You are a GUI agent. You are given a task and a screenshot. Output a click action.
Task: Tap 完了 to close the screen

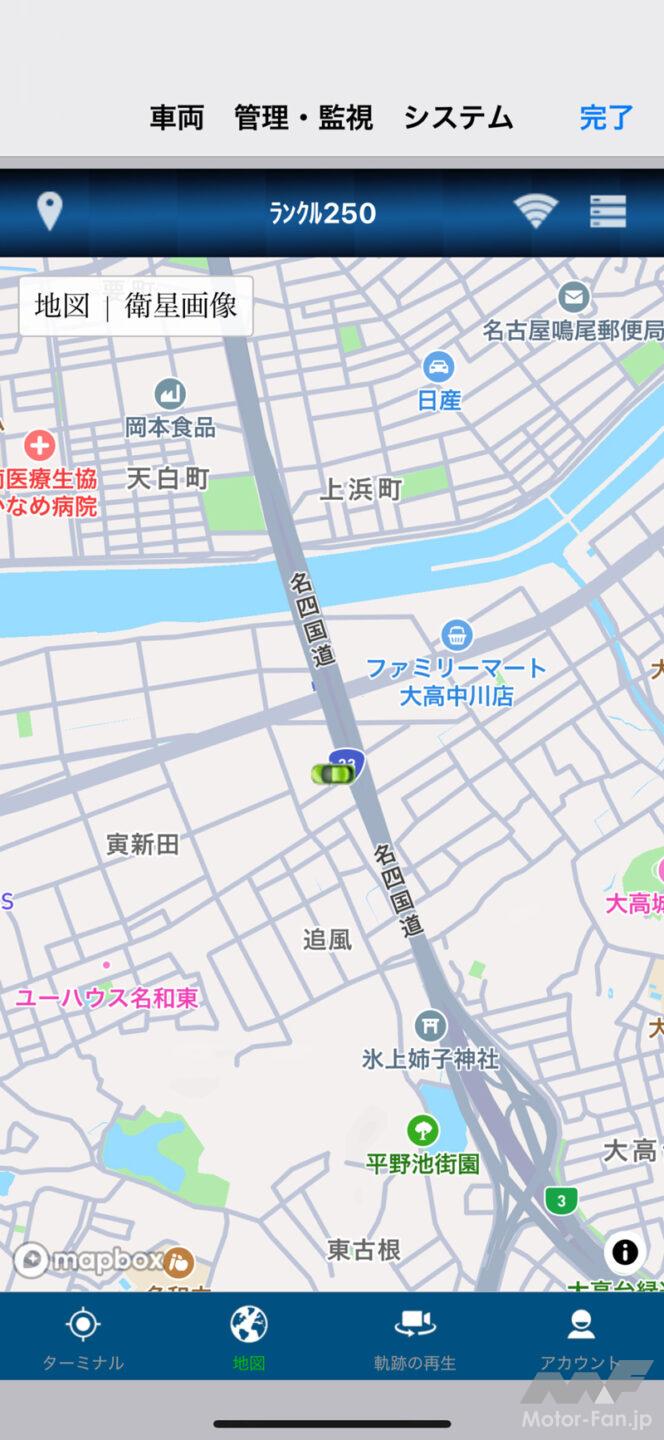click(x=606, y=117)
